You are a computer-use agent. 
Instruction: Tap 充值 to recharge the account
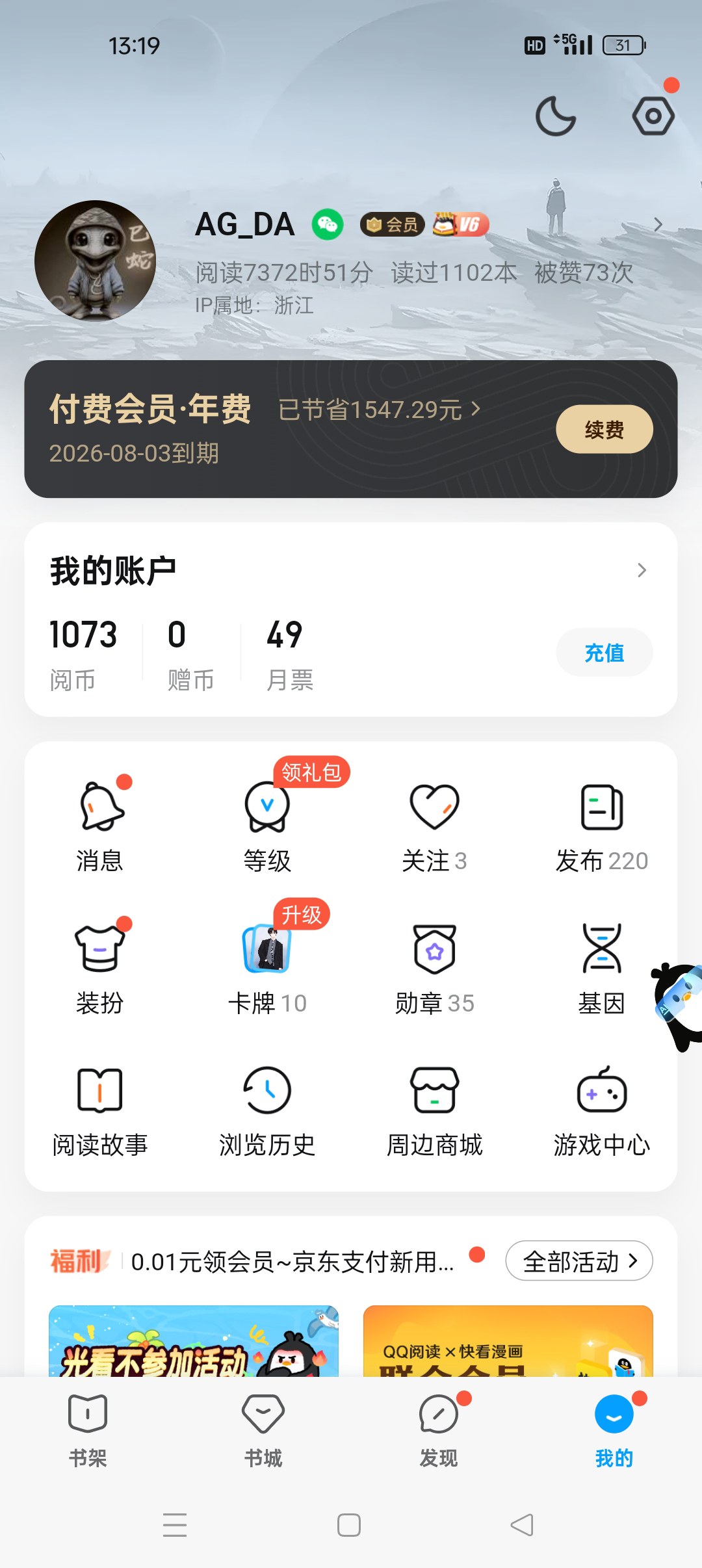click(x=604, y=652)
